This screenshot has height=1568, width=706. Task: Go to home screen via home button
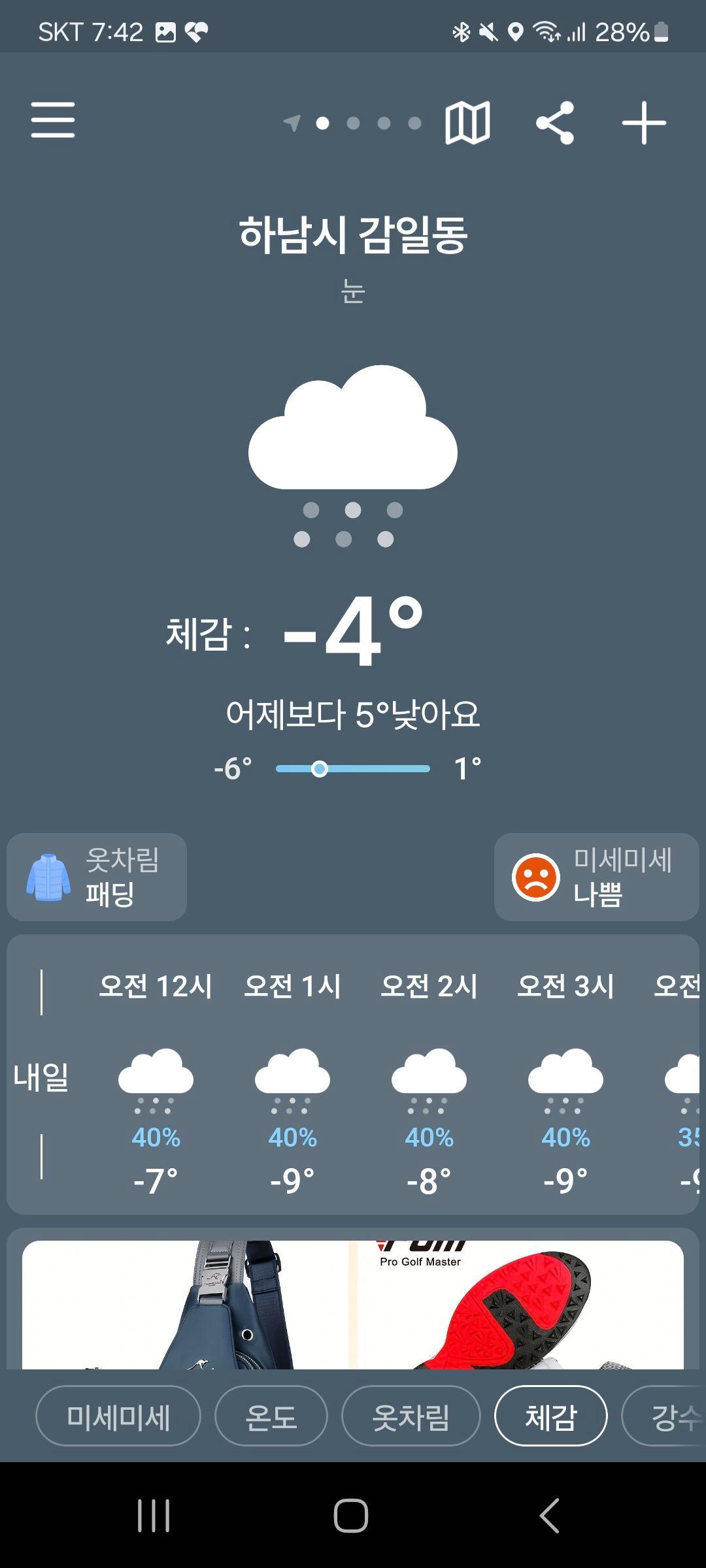351,1515
